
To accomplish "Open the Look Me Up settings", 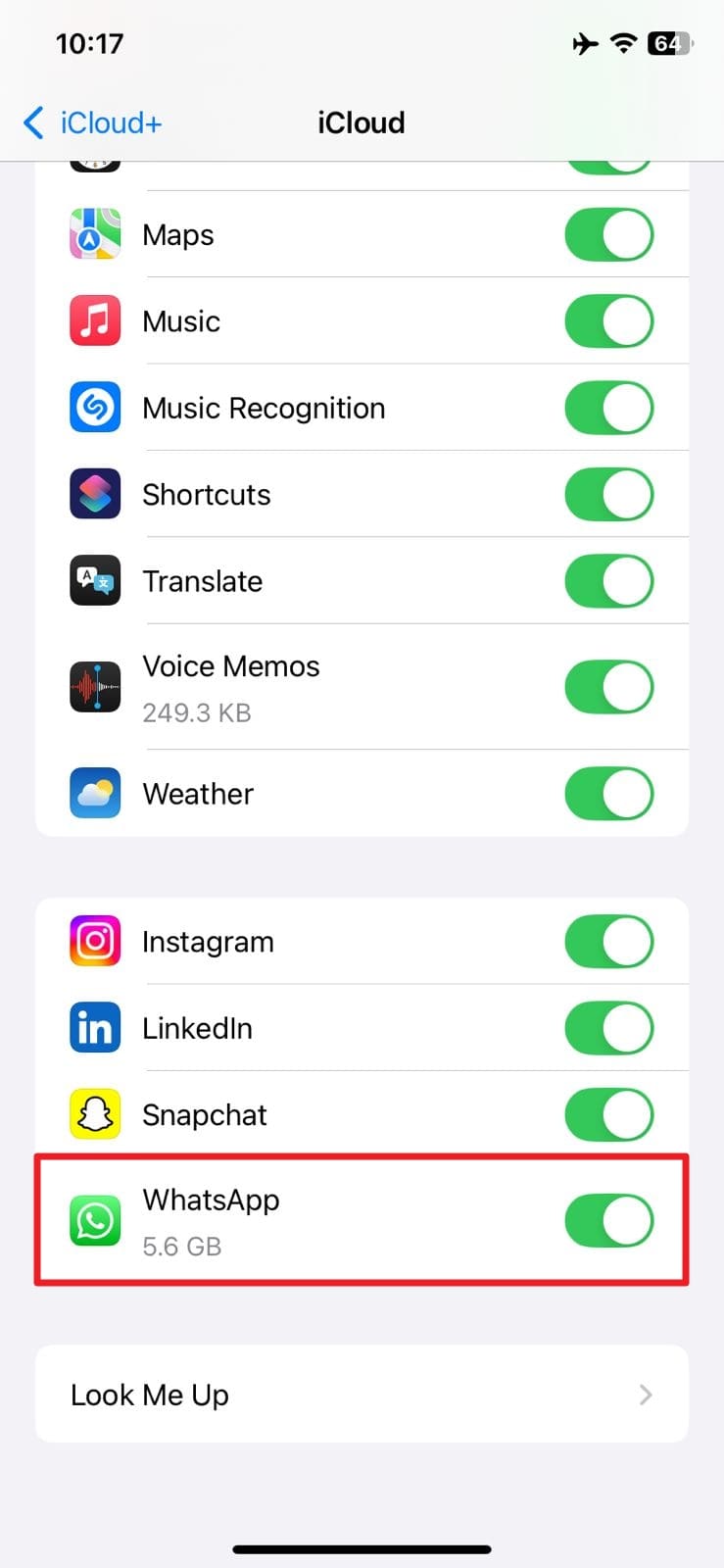I will (362, 1394).
